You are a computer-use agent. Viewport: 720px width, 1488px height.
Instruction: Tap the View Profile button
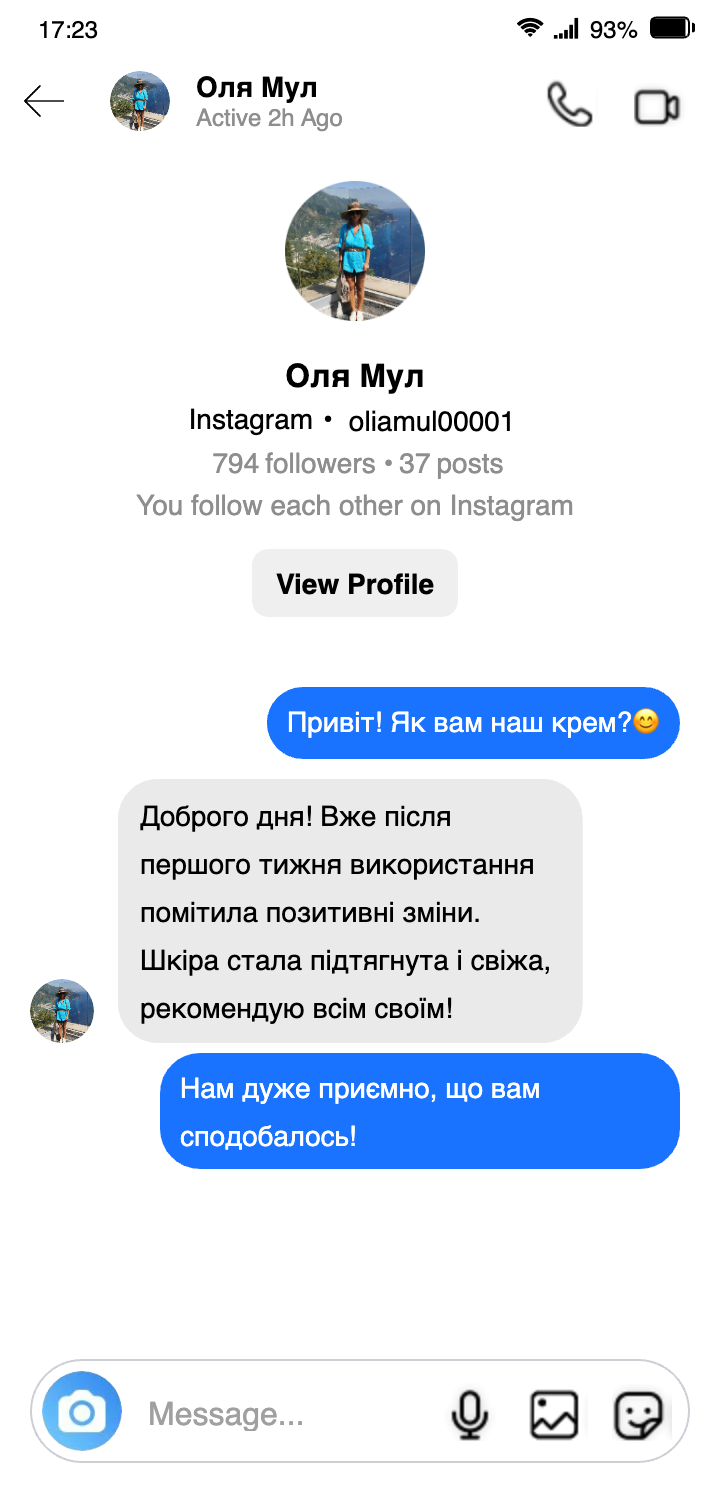[355, 584]
